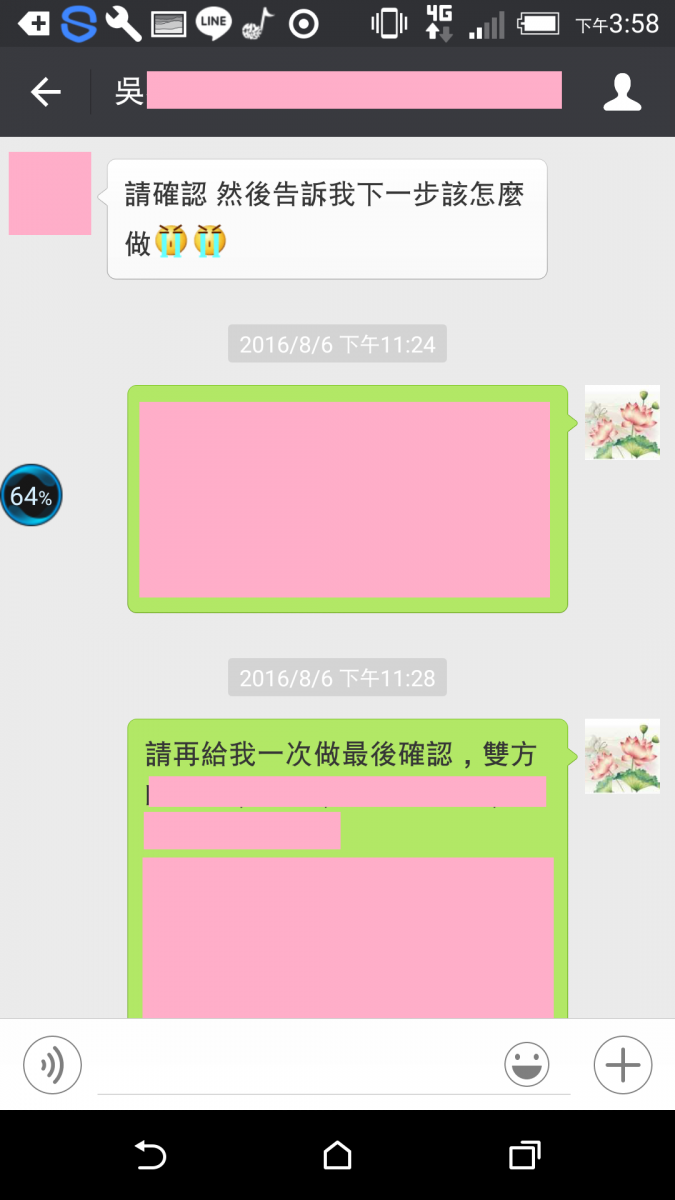Viewport: 675px width, 1200px height.
Task: Tap the Android home button
Action: 337,1156
